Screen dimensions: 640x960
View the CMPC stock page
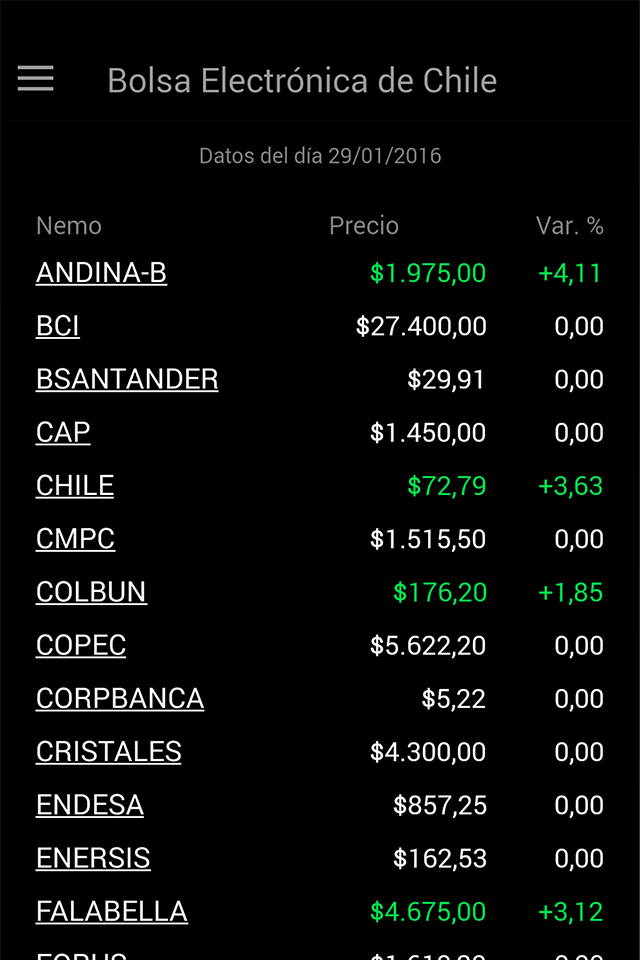point(75,539)
